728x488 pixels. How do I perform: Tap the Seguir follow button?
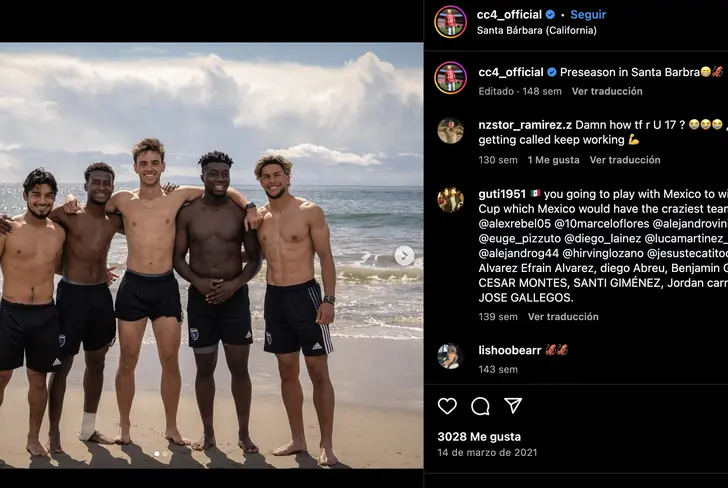(x=588, y=14)
